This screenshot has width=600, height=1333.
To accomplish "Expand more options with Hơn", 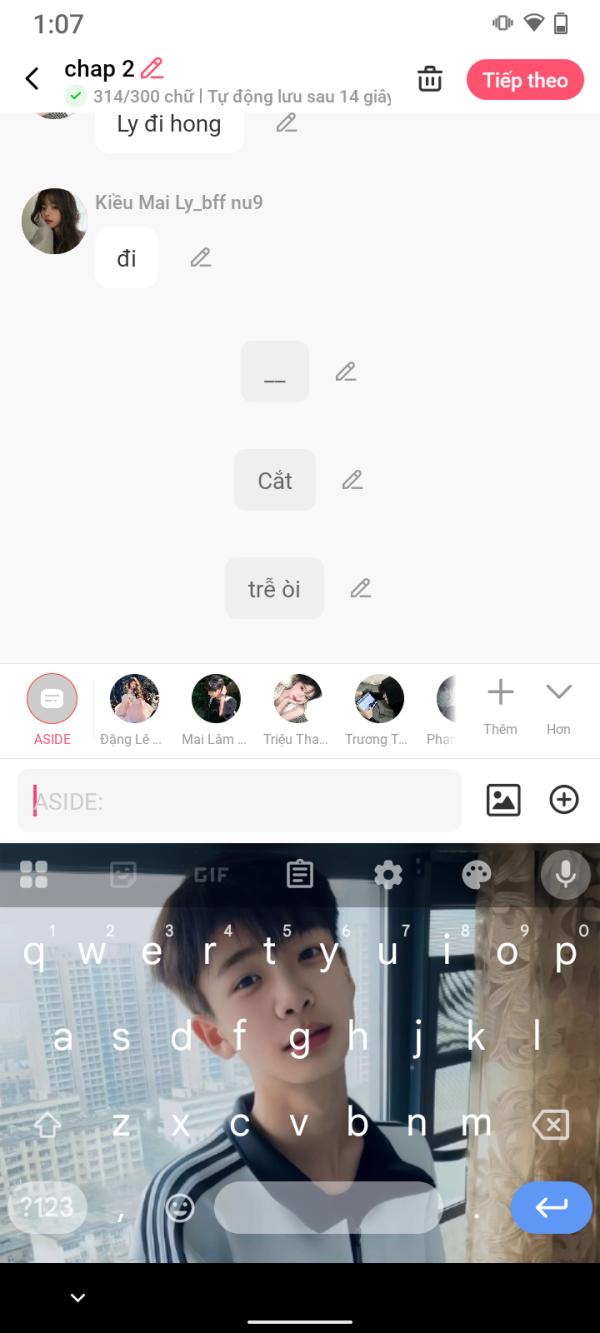I will tap(558, 706).
